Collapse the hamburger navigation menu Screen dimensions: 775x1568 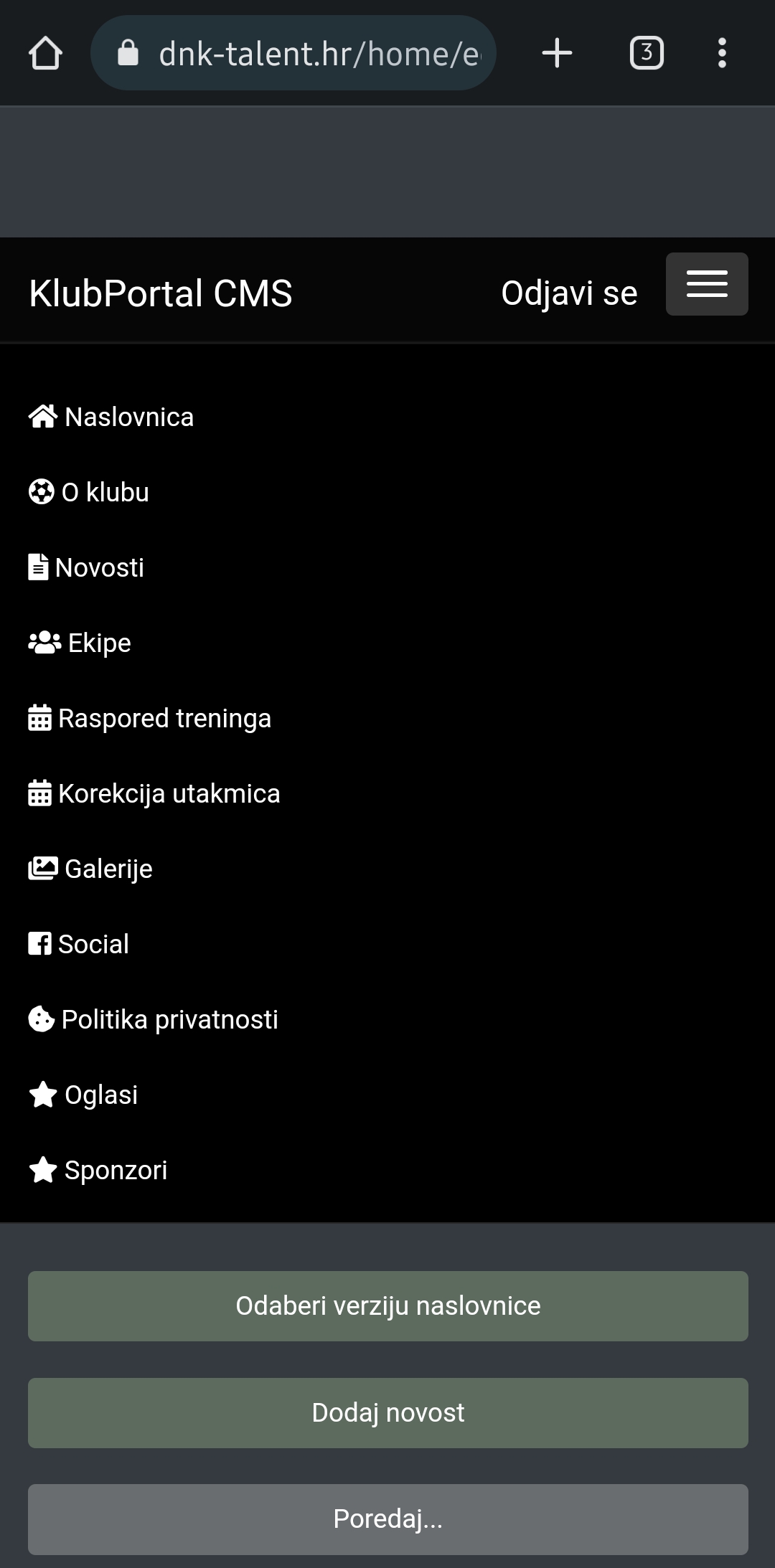(x=707, y=284)
